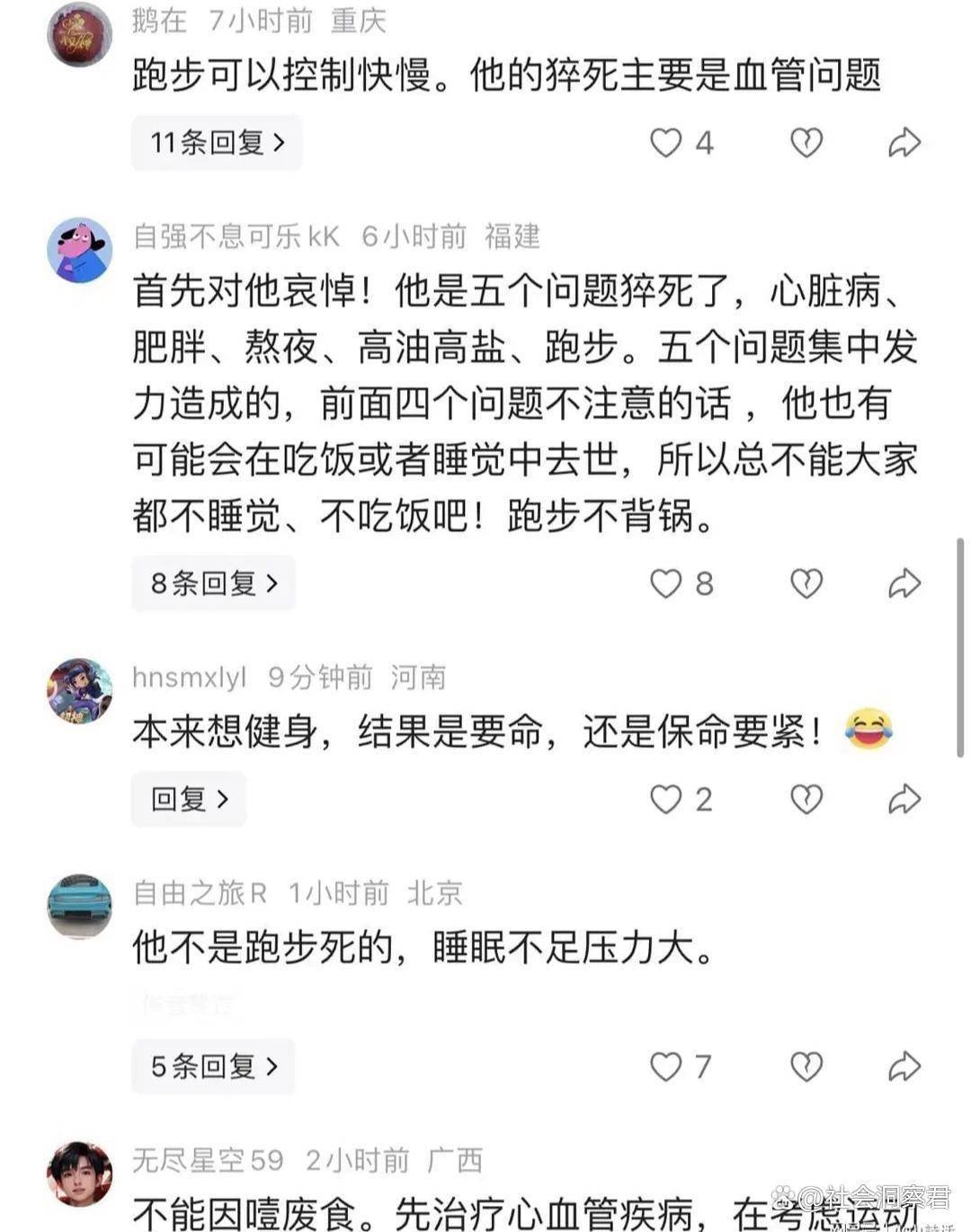Screen dimensions: 971x1232
Task: Expand 5 replies under 自由之旅R's comment
Action: coord(214,1067)
